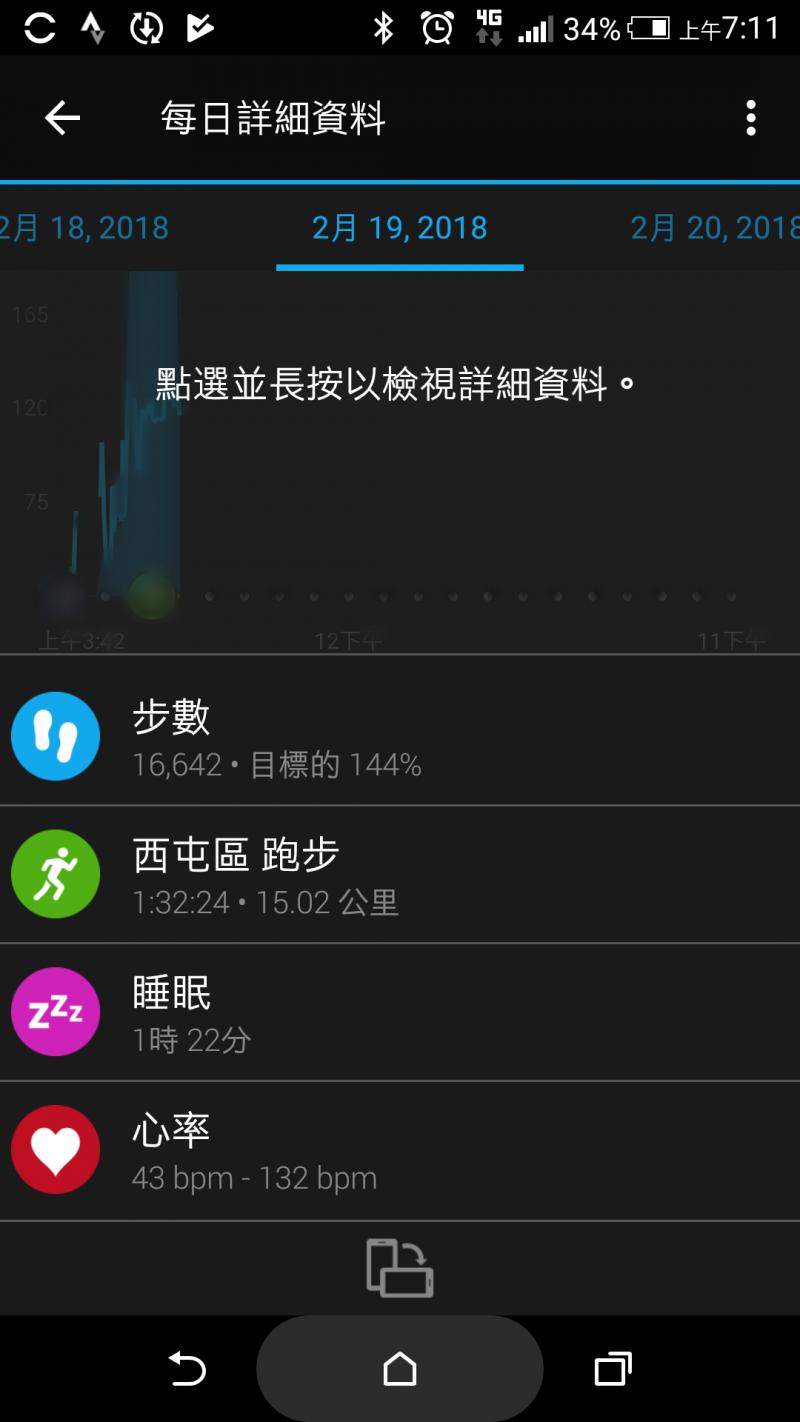Open the 步數 steps details
This screenshot has height=1422, width=800.
[x=400, y=736]
